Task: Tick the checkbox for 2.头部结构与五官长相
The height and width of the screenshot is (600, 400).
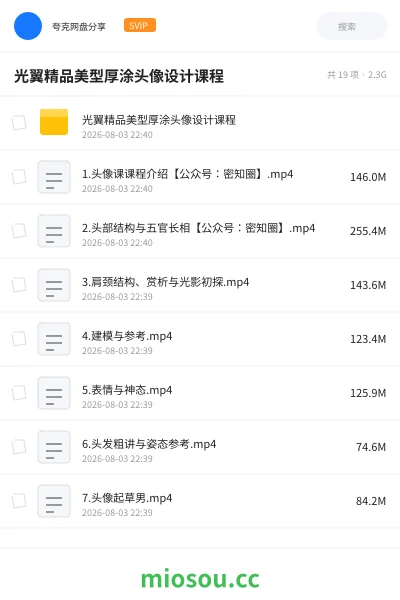Action: click(x=19, y=231)
